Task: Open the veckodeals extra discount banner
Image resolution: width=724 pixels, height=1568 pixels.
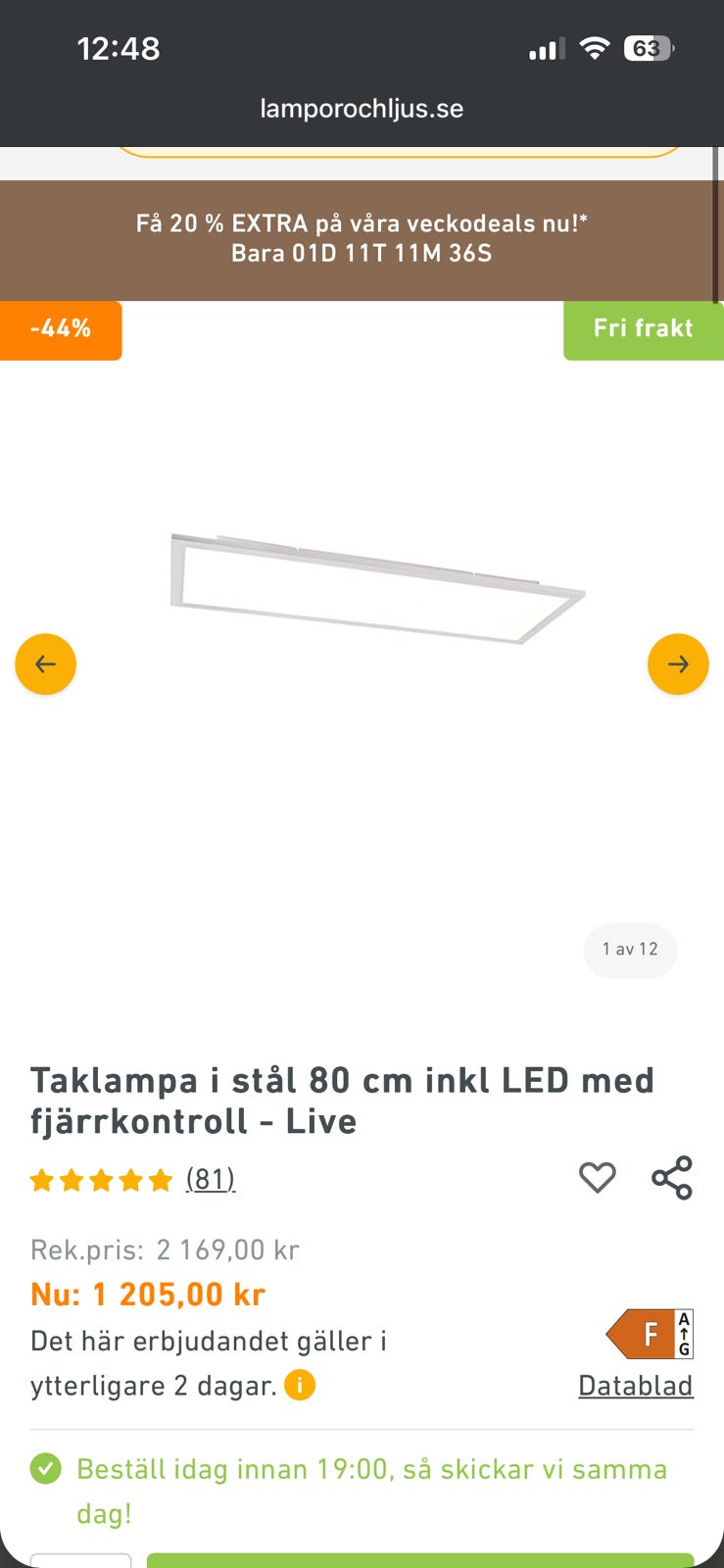Action: tap(362, 240)
